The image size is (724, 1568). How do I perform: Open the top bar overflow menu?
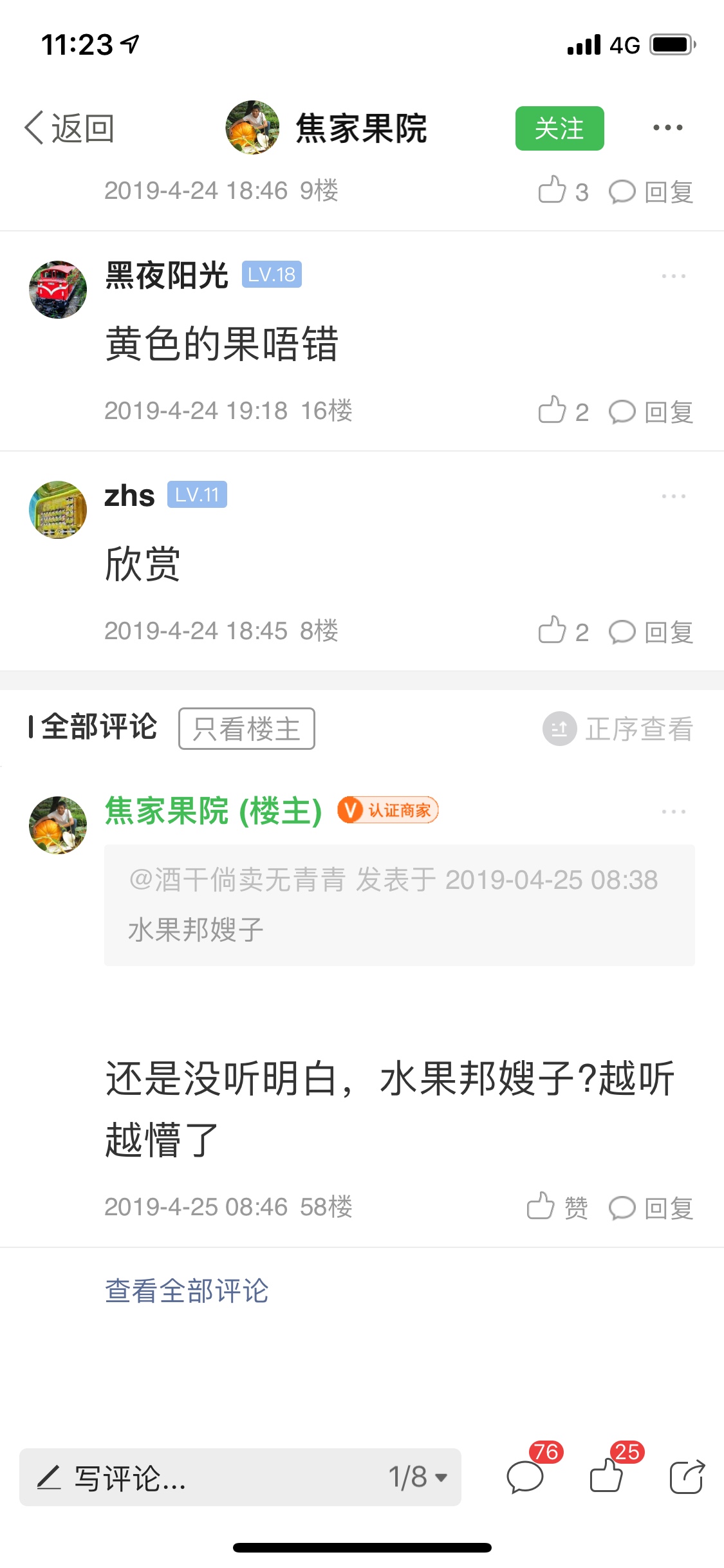point(667,127)
